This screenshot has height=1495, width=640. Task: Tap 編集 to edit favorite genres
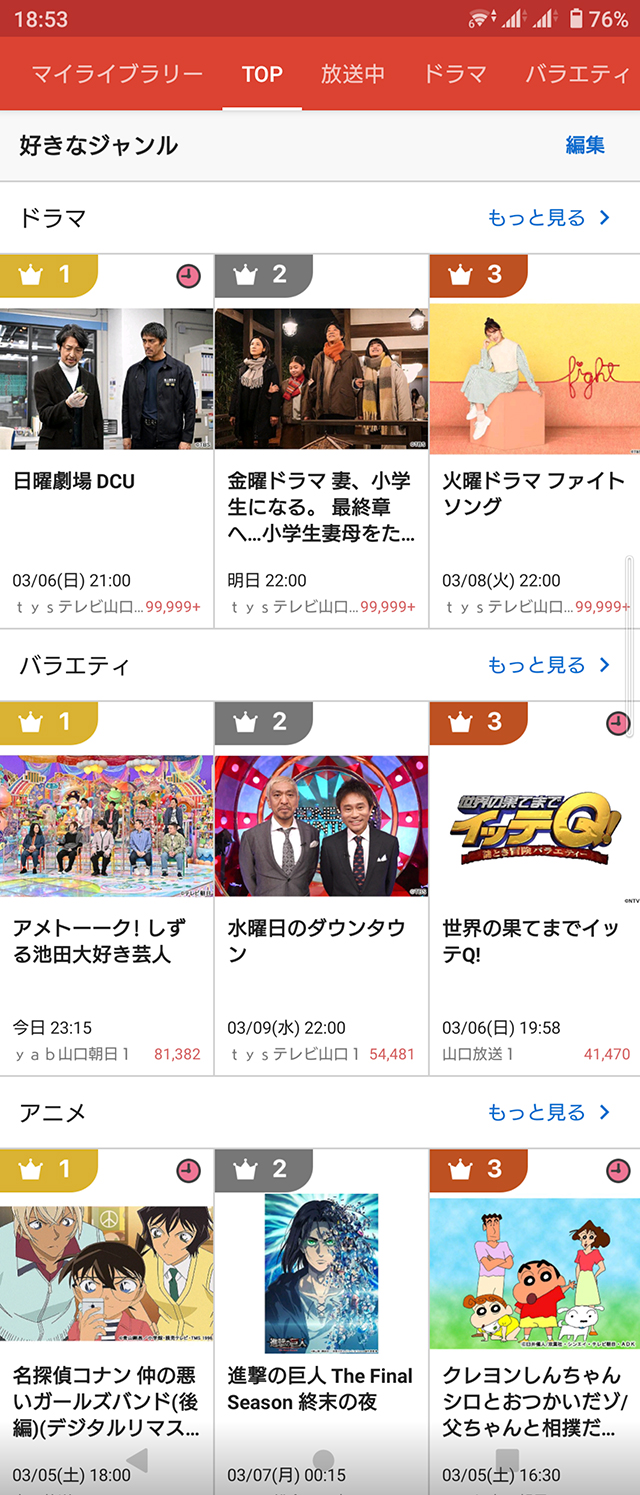point(585,145)
